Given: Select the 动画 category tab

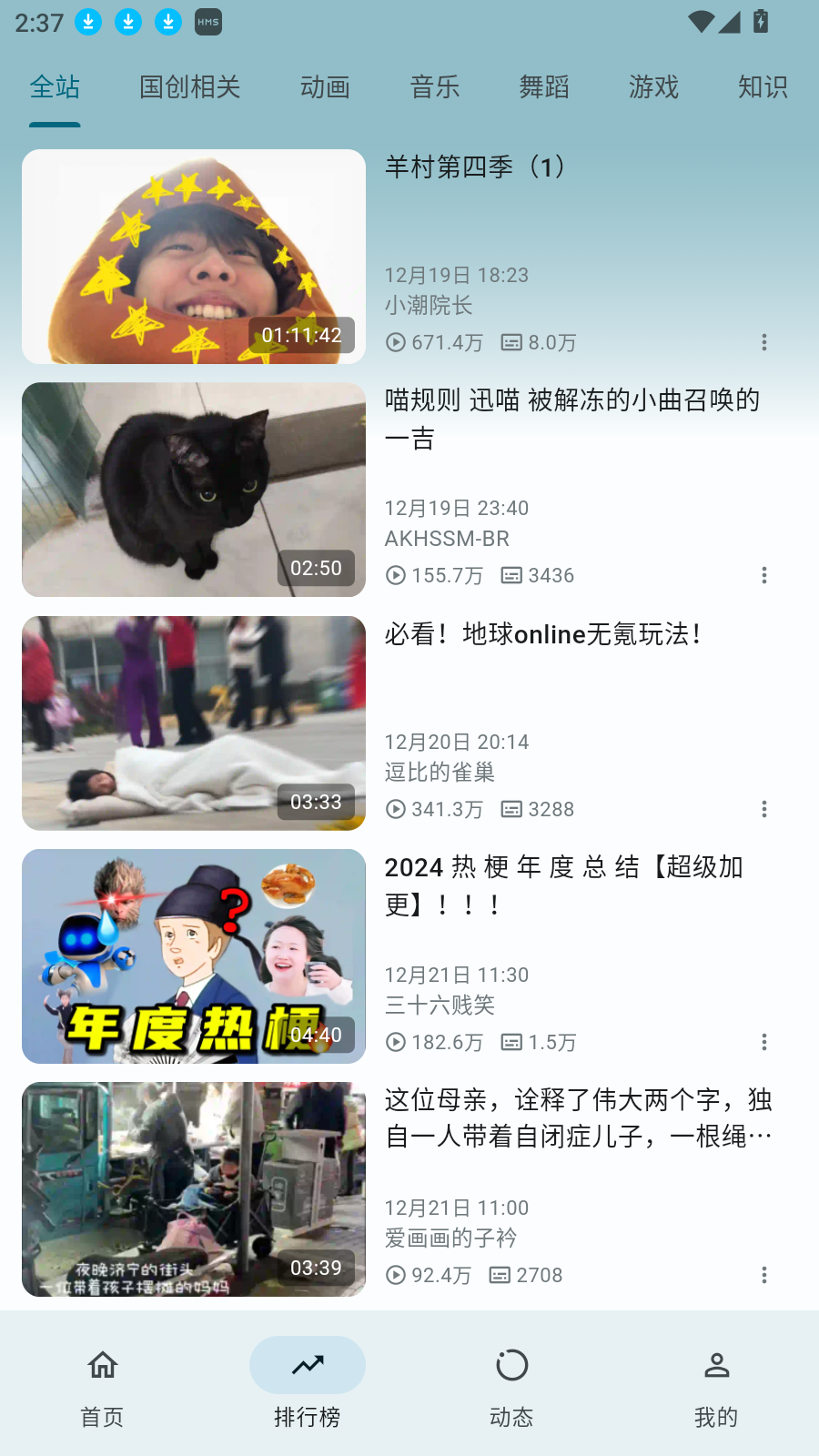Looking at the screenshot, I should [x=325, y=87].
